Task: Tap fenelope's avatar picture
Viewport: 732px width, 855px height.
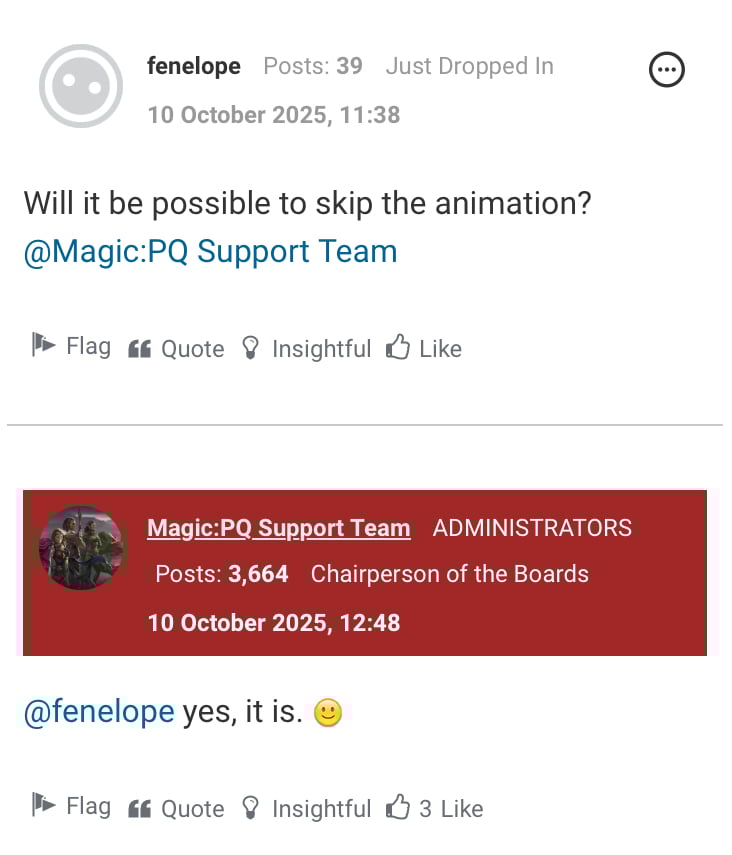Action: pos(81,86)
